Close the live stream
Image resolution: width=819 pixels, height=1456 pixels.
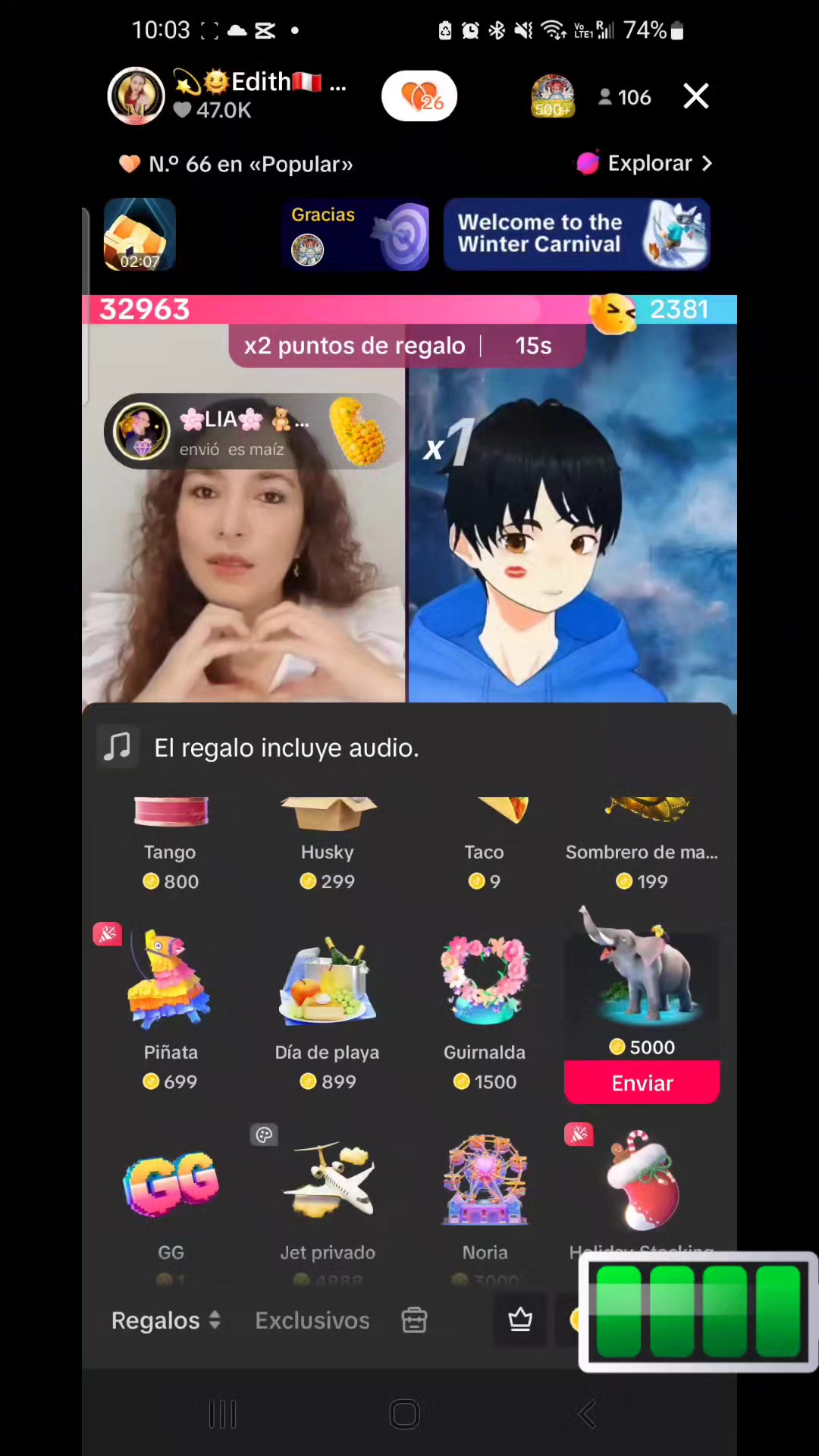(695, 96)
